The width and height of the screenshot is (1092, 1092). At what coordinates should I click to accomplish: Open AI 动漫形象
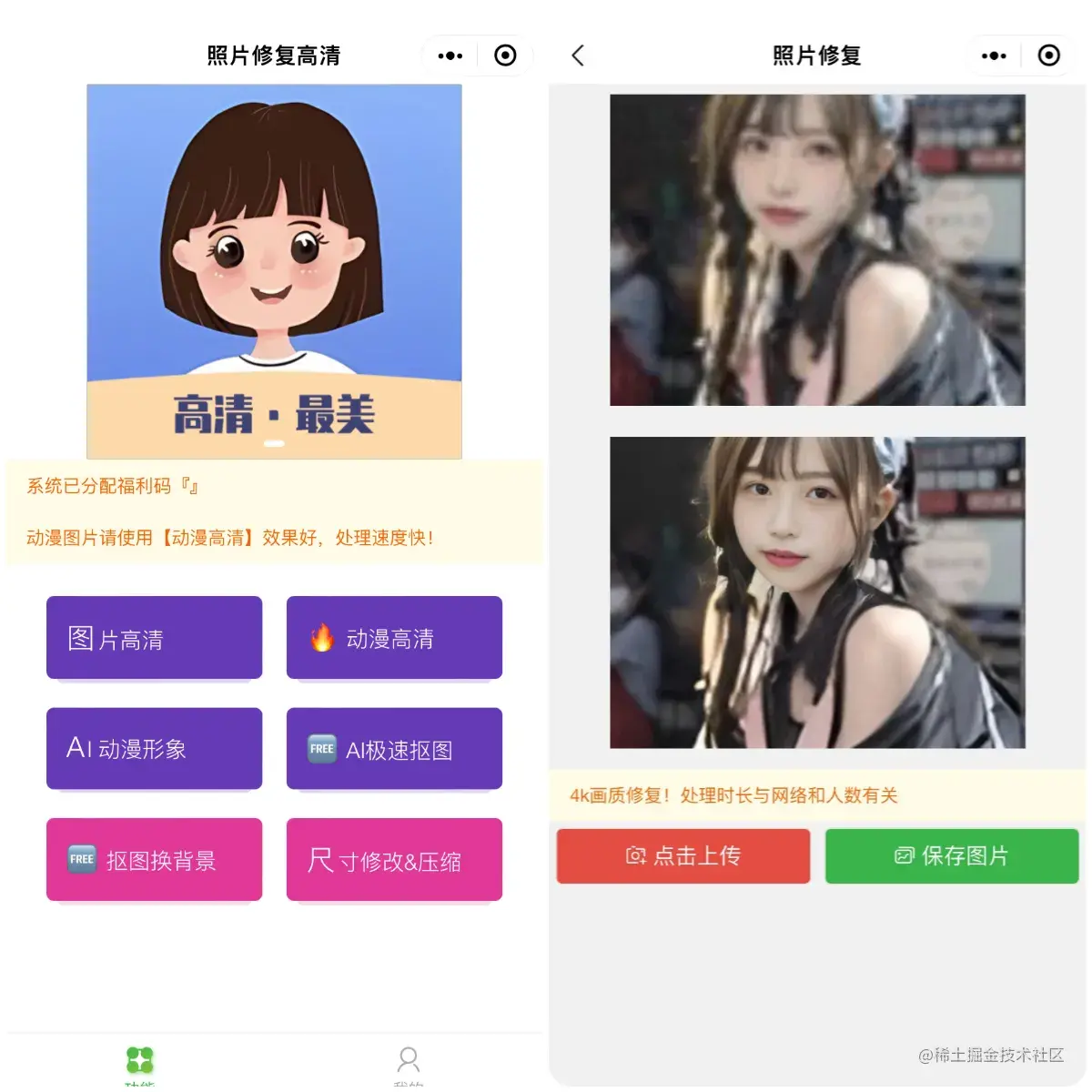click(154, 748)
